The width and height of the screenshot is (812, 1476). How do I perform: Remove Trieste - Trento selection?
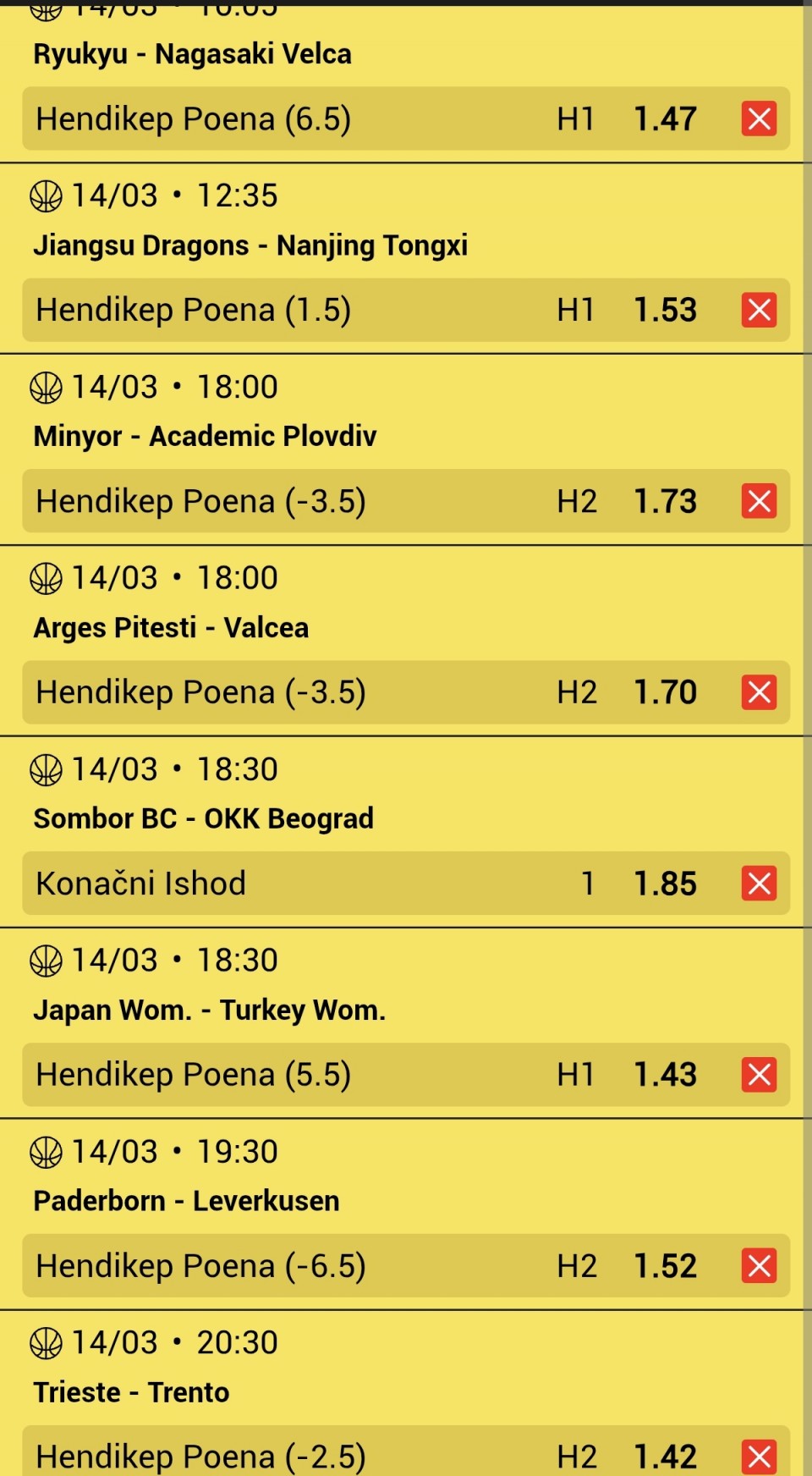[759, 1456]
